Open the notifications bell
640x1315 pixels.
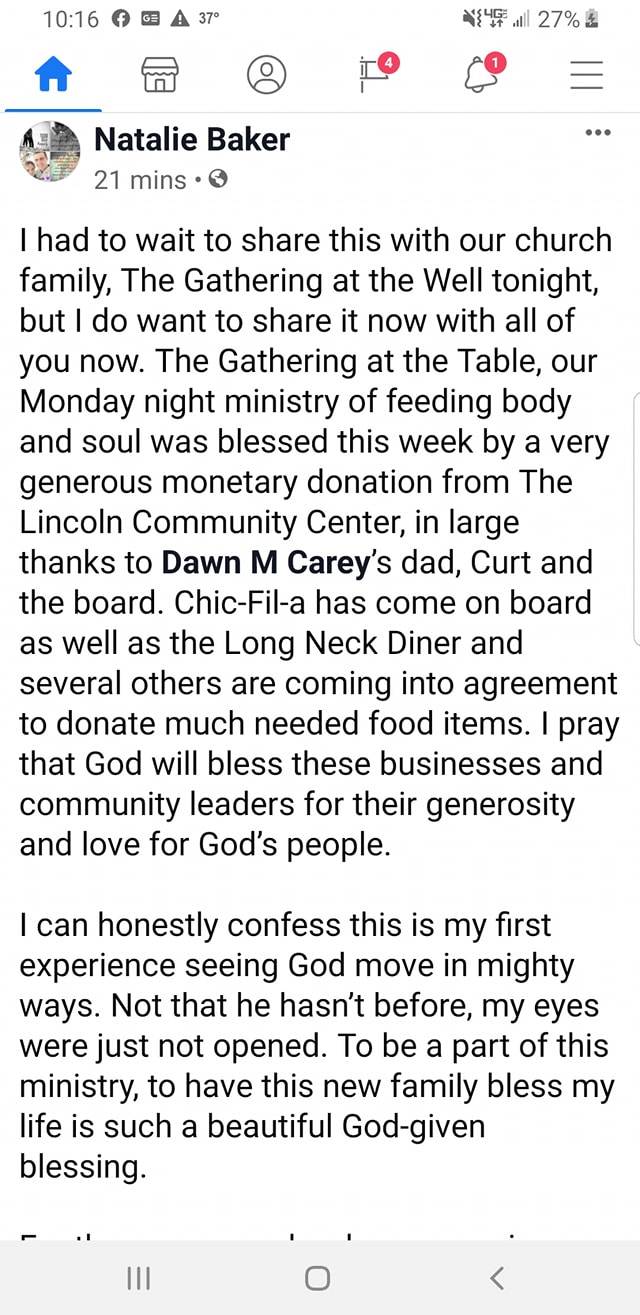[482, 76]
